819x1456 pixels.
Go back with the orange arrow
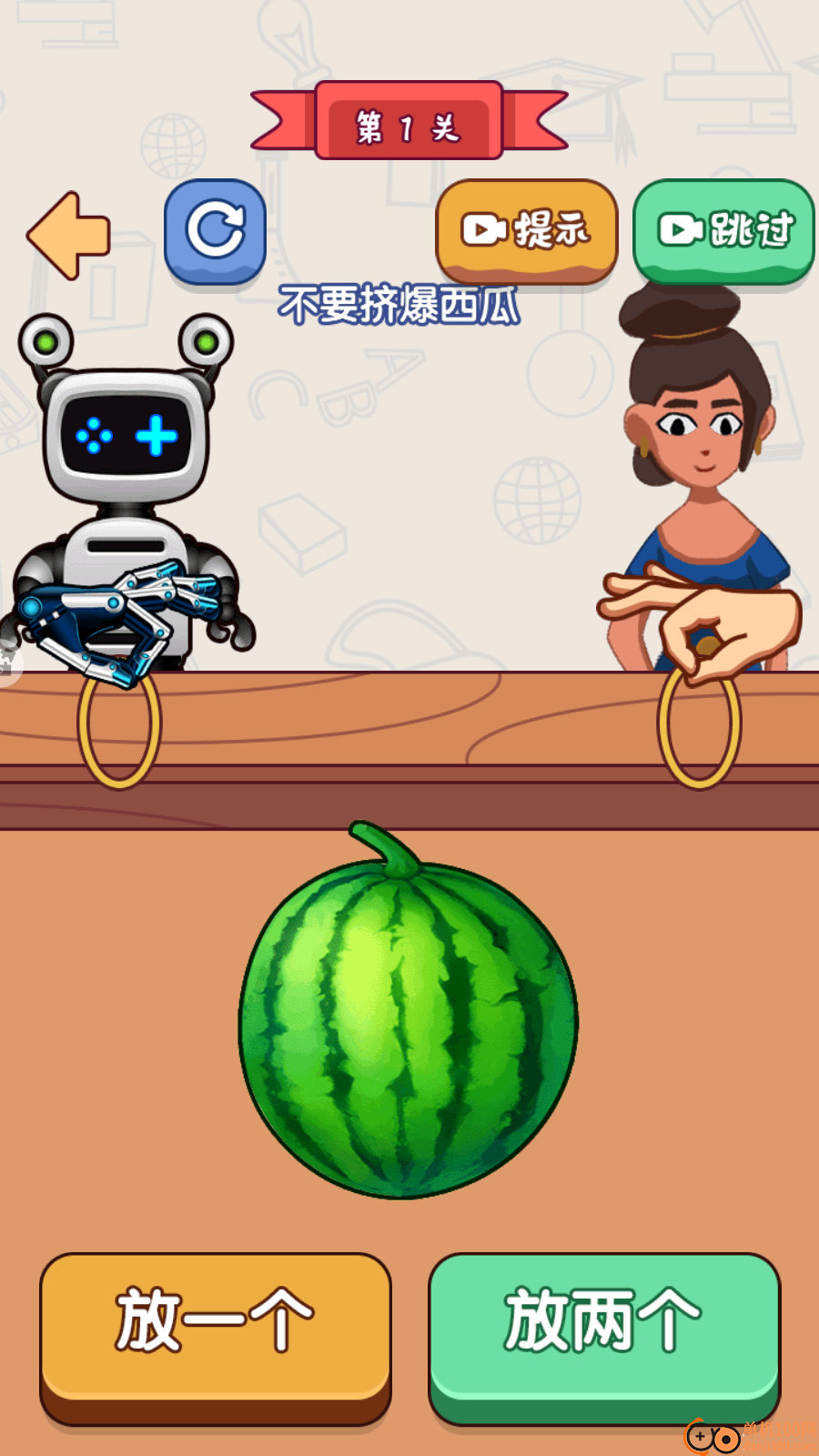69,235
